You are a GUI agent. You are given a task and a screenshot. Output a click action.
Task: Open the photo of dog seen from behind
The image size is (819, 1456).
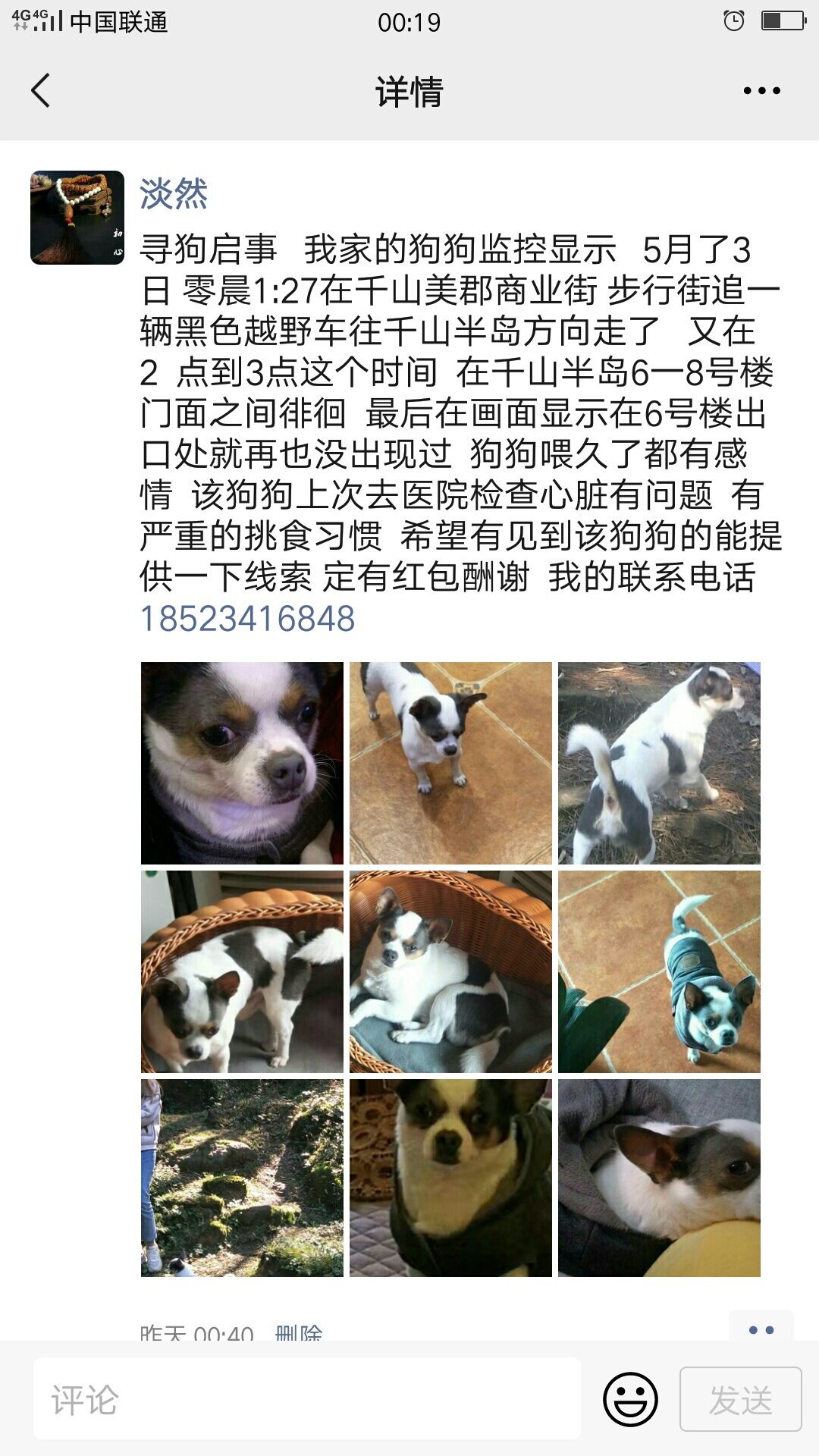pyautogui.click(x=659, y=763)
